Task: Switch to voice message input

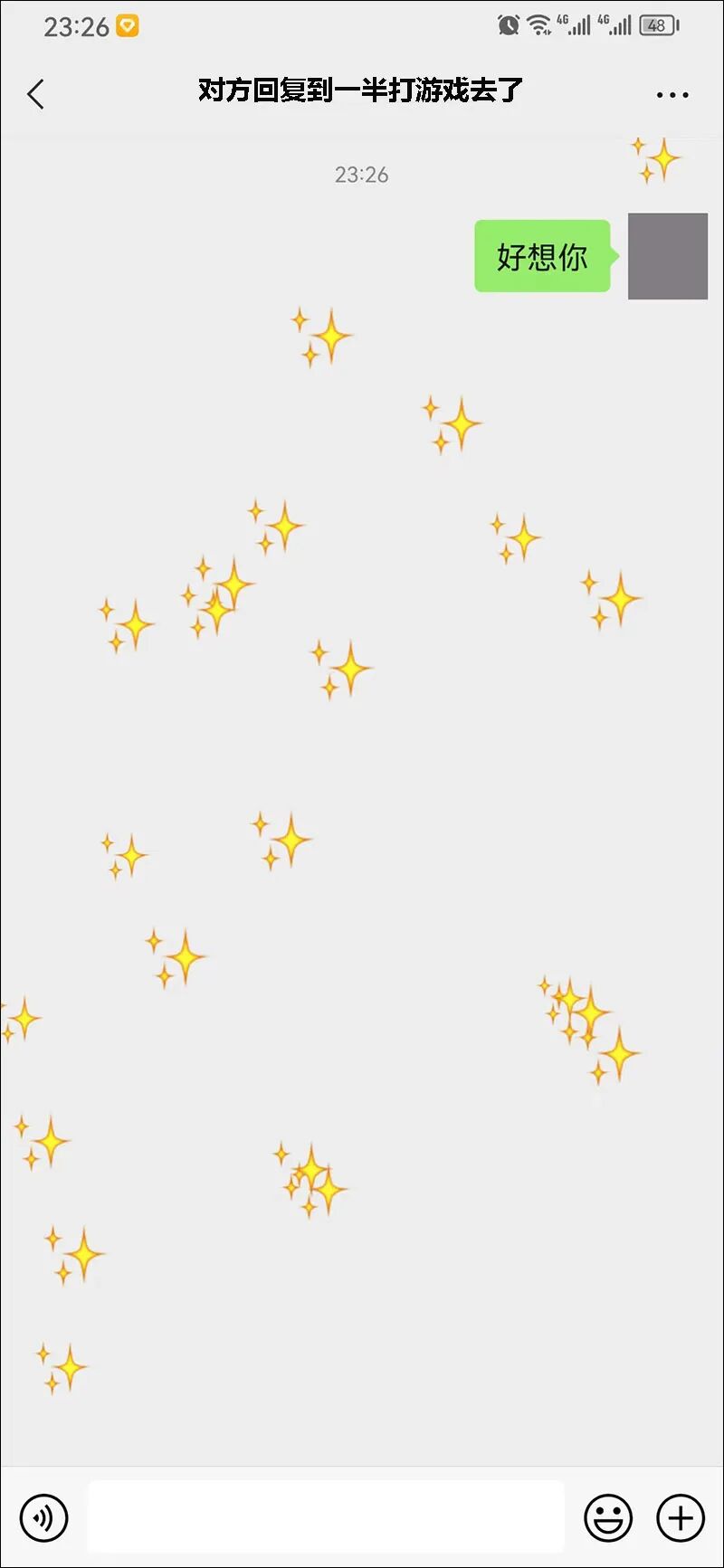Action: (x=43, y=1517)
